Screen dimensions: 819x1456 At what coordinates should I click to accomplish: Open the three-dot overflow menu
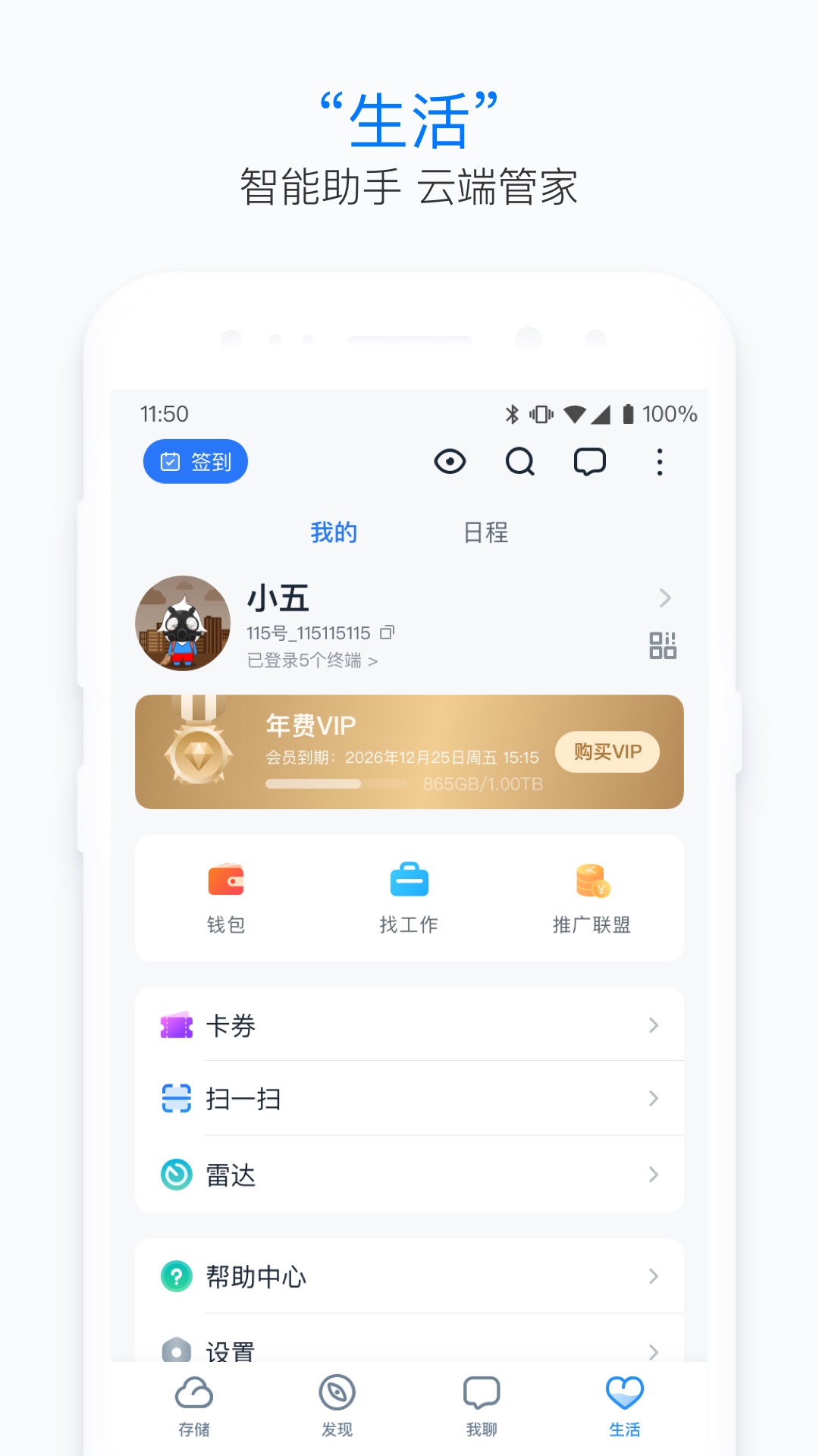659,462
